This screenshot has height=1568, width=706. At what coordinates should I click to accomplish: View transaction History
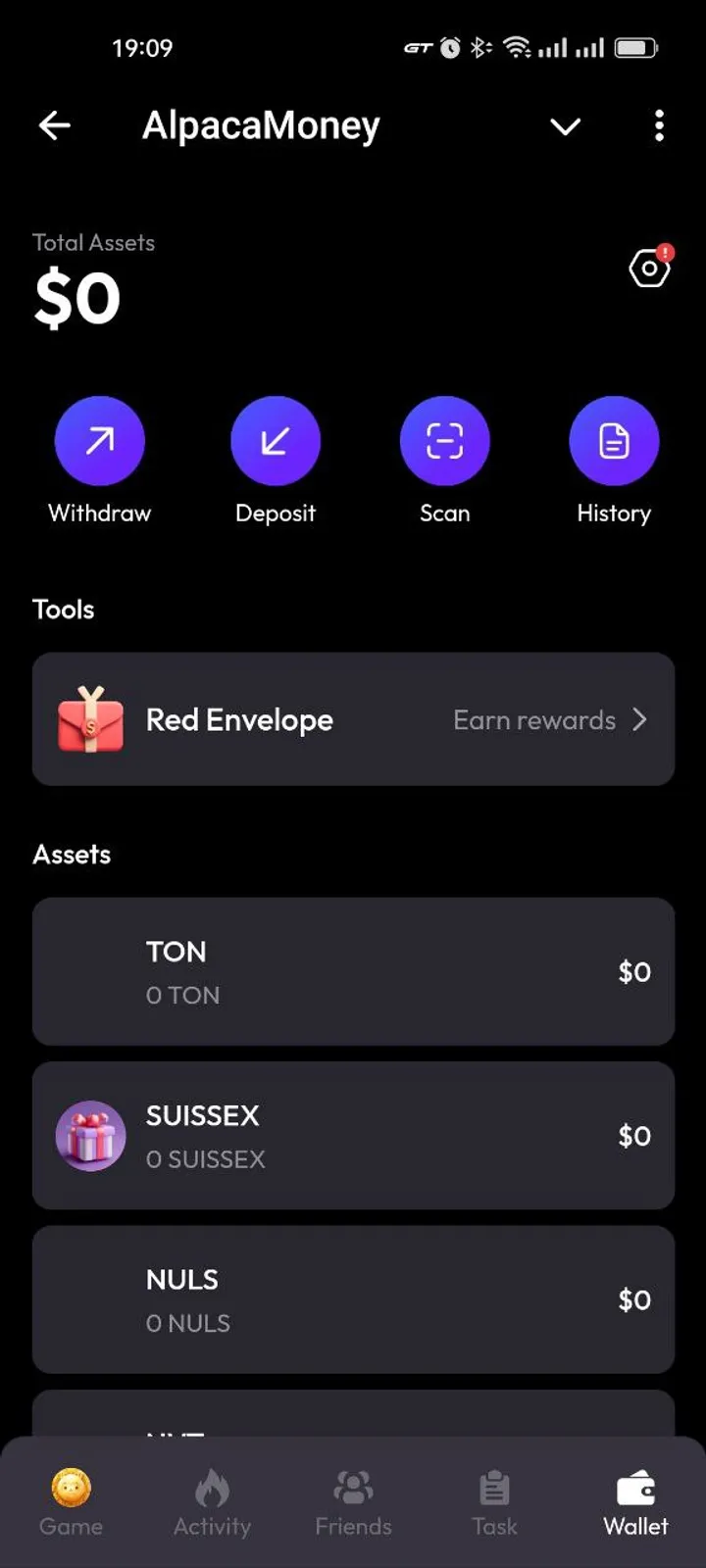[x=614, y=440]
